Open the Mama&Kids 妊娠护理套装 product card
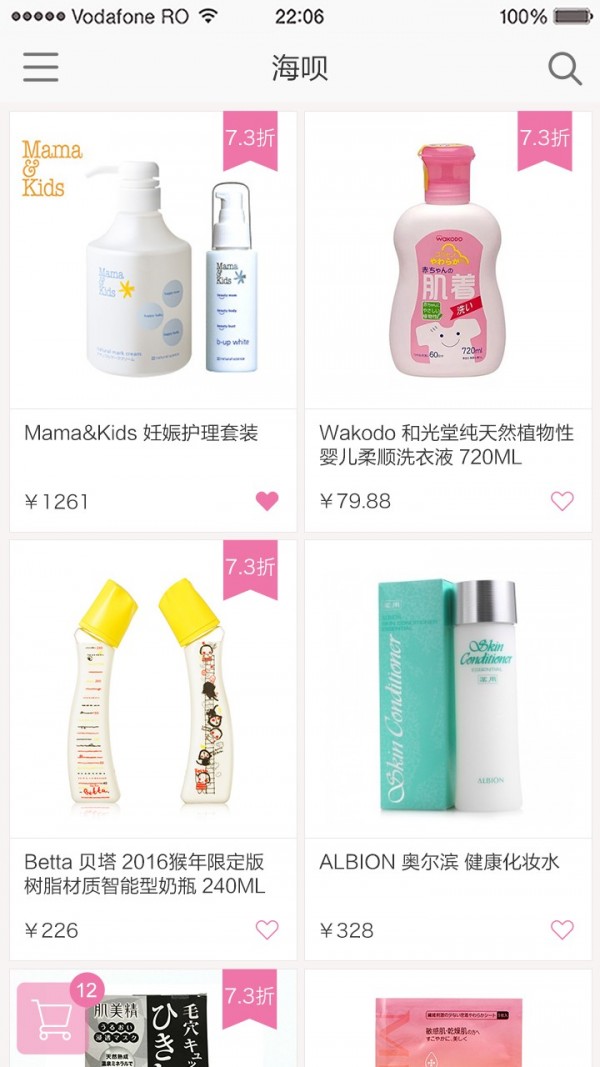 click(x=153, y=322)
